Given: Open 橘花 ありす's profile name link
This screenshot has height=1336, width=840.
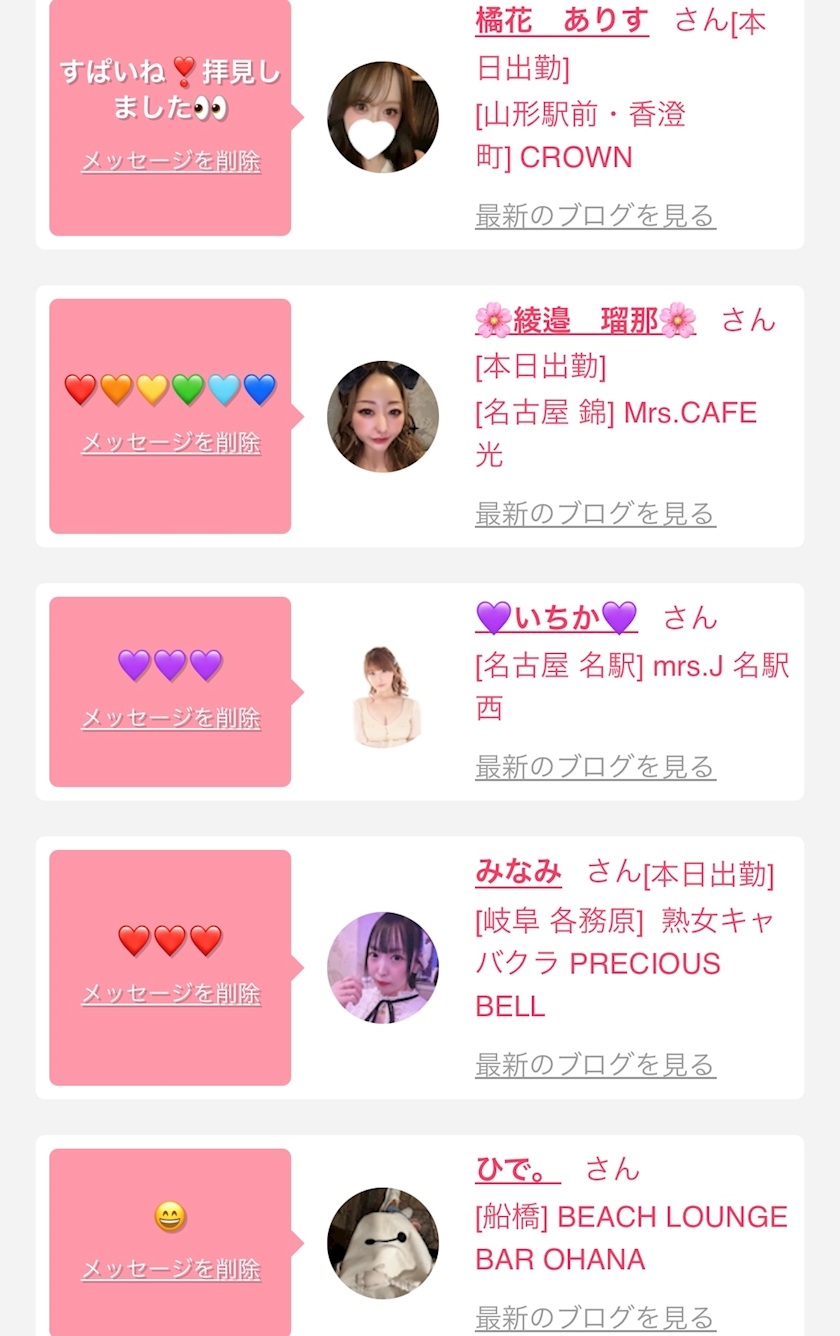Looking at the screenshot, I should tap(561, 21).
